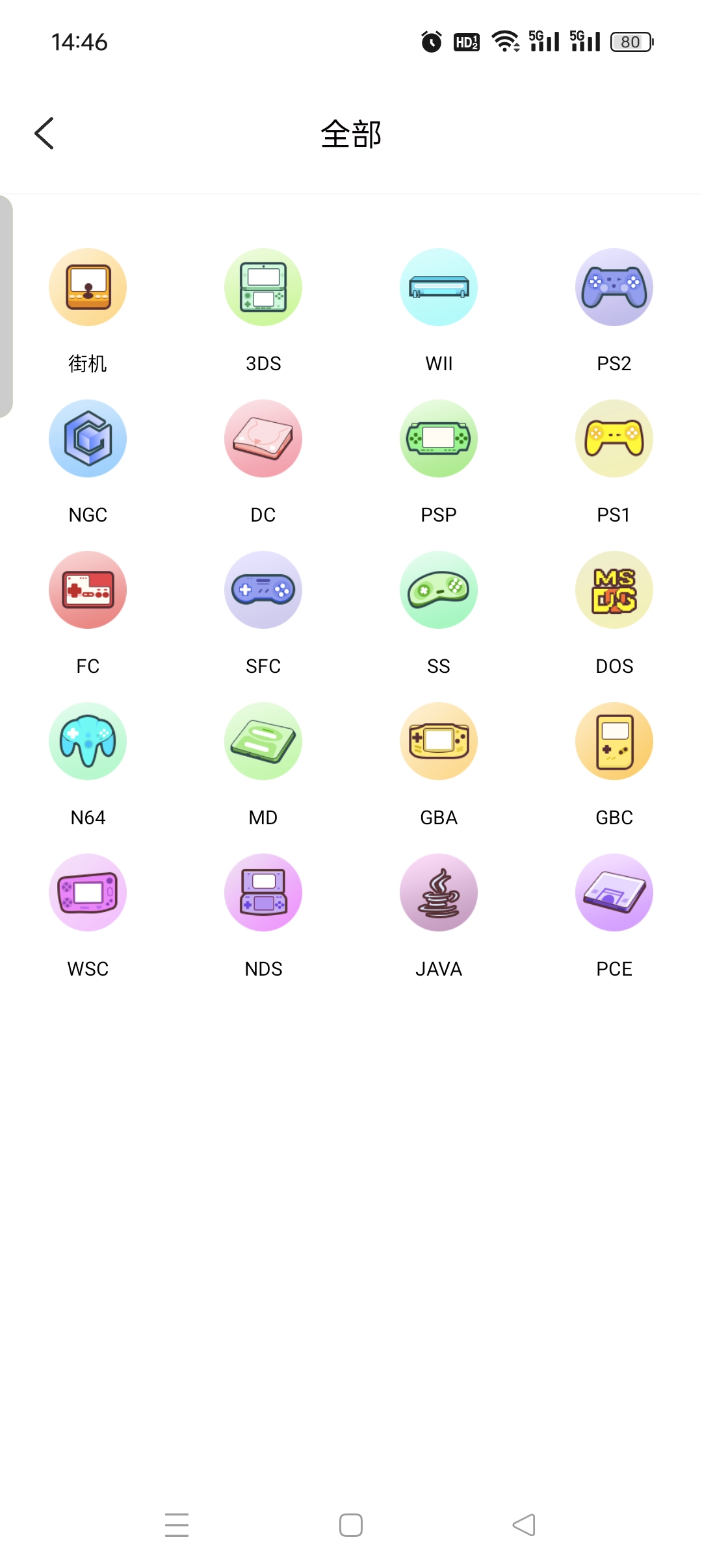Open the 街机 arcade category
The image size is (702, 1568).
[88, 287]
